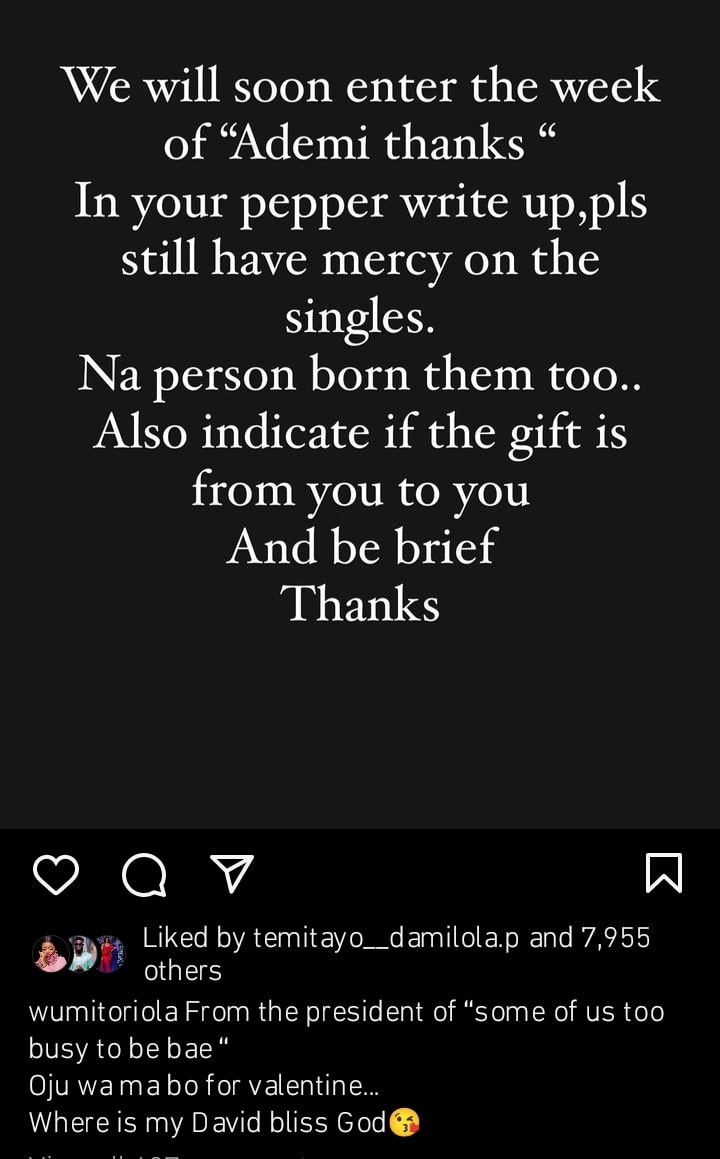Viewport: 720px width, 1159px height.
Task: Like the wumitoriola post
Action: point(56,875)
